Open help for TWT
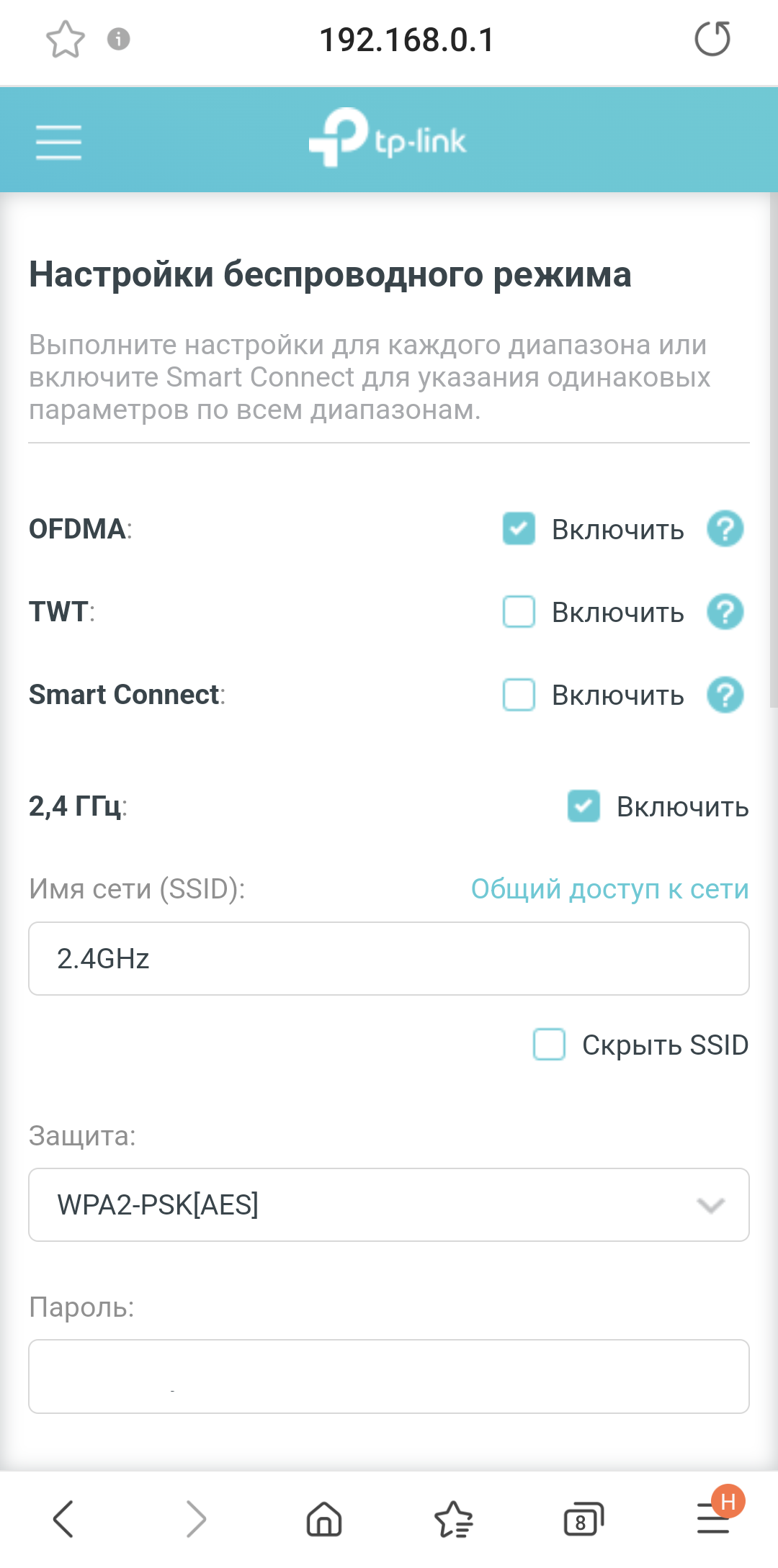The height and width of the screenshot is (1568, 778). pyautogui.click(x=725, y=612)
